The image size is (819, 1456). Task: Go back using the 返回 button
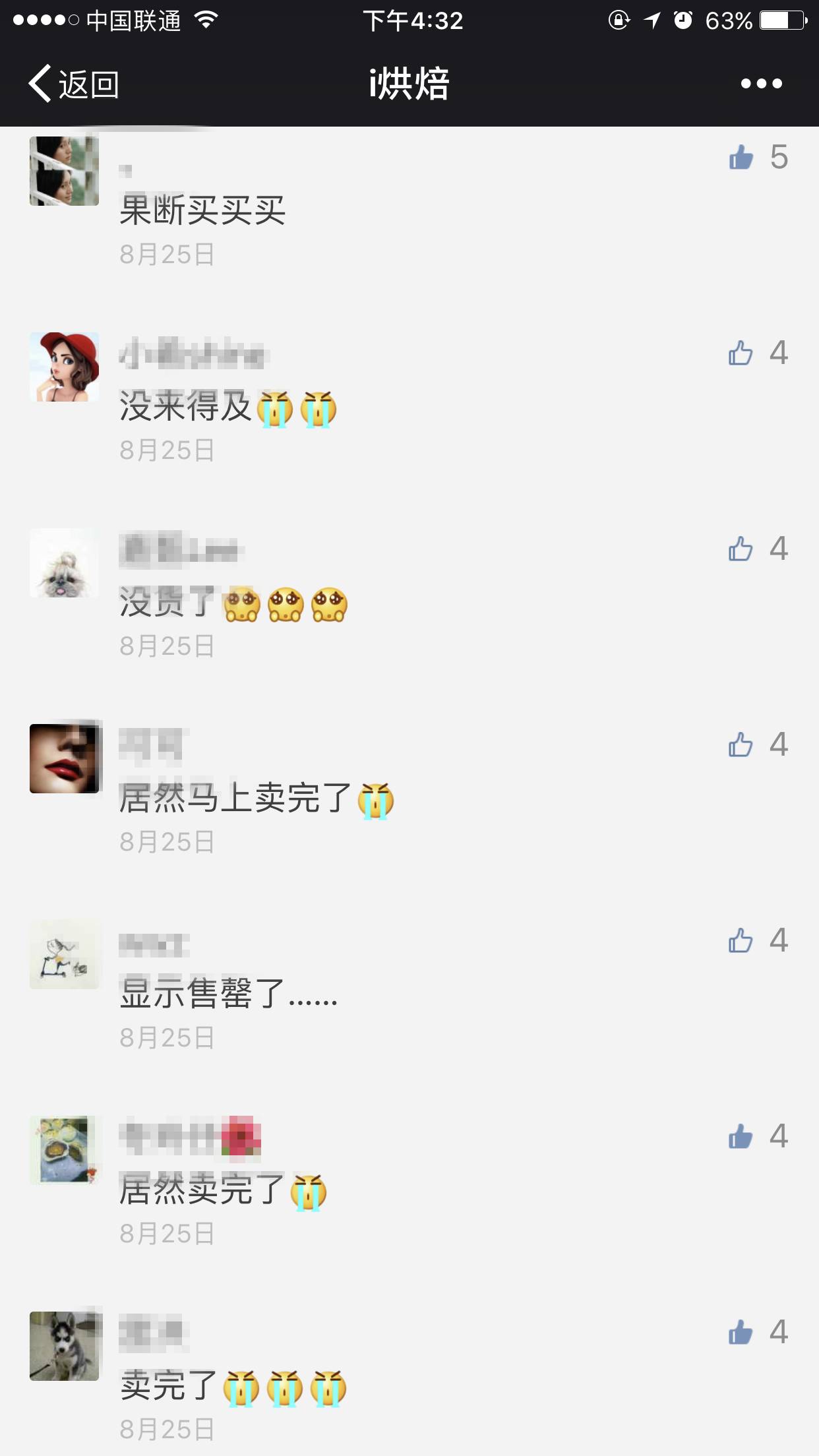(74, 84)
